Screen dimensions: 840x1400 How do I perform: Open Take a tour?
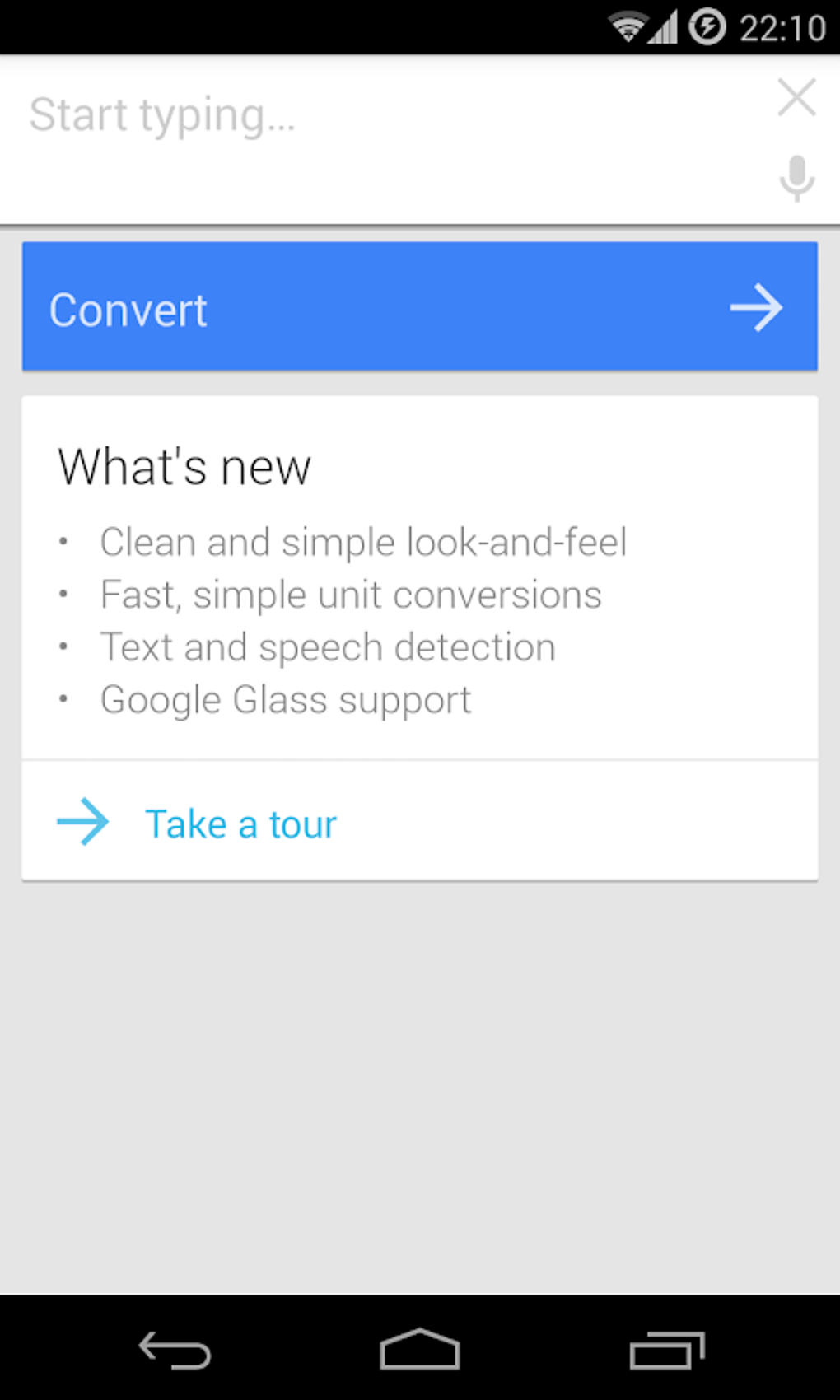click(x=240, y=823)
